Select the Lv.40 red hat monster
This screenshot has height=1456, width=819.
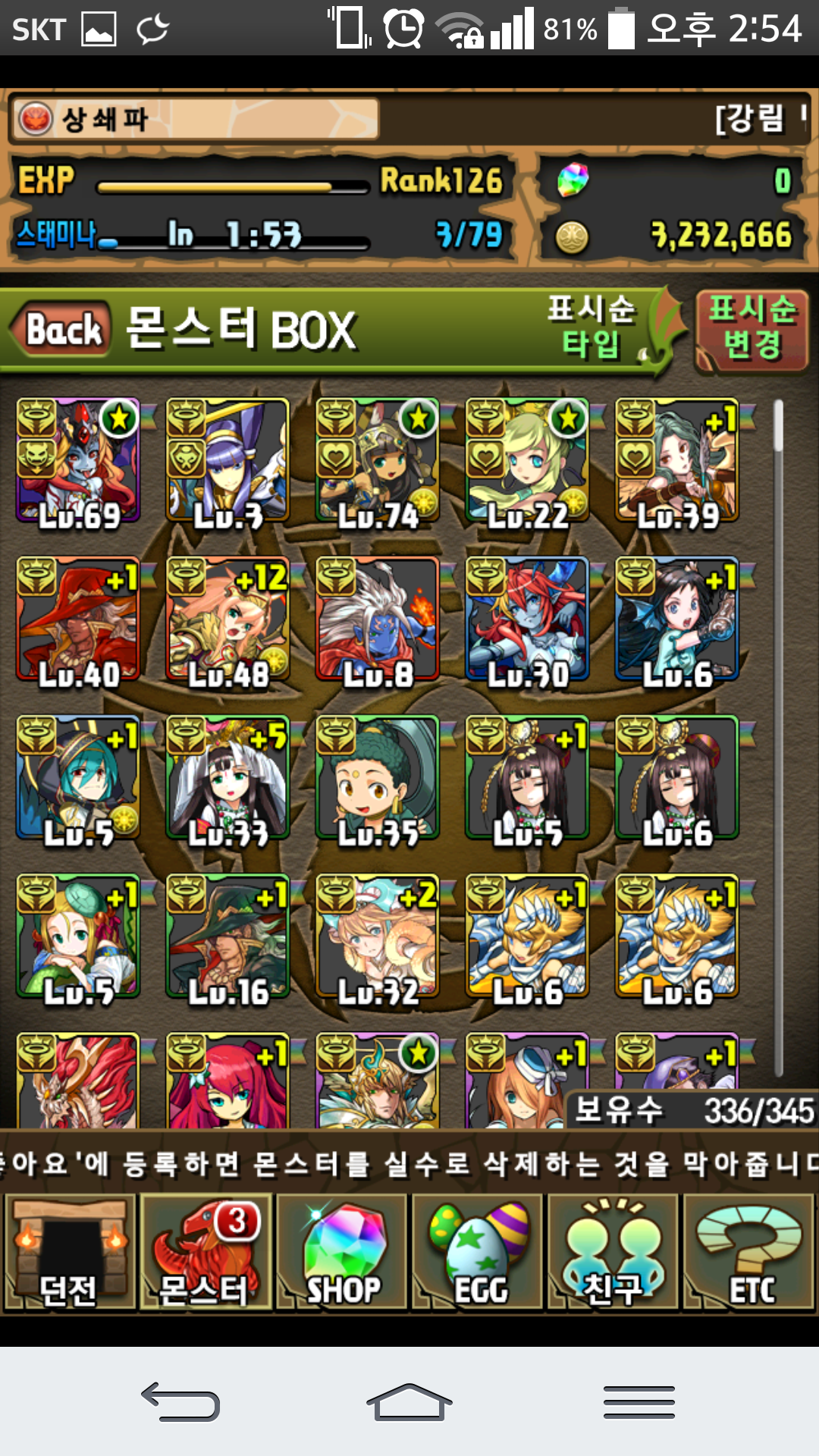click(78, 619)
